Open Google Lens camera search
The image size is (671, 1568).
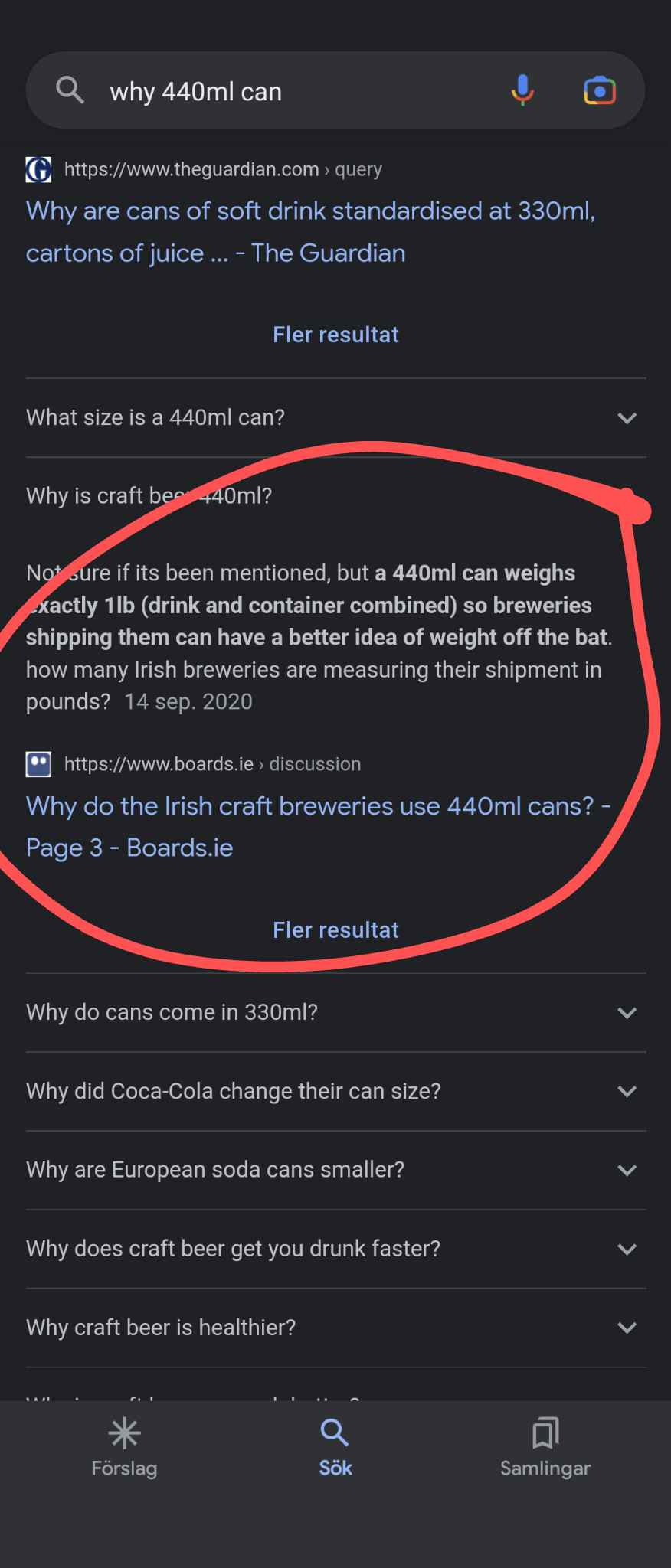(599, 90)
